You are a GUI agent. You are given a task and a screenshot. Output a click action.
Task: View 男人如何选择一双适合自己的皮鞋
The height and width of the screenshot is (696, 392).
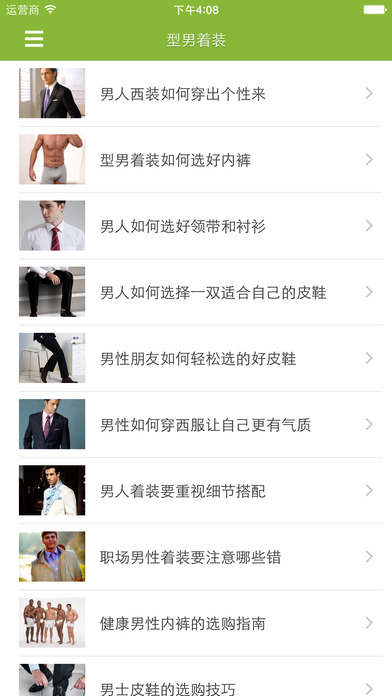196,292
